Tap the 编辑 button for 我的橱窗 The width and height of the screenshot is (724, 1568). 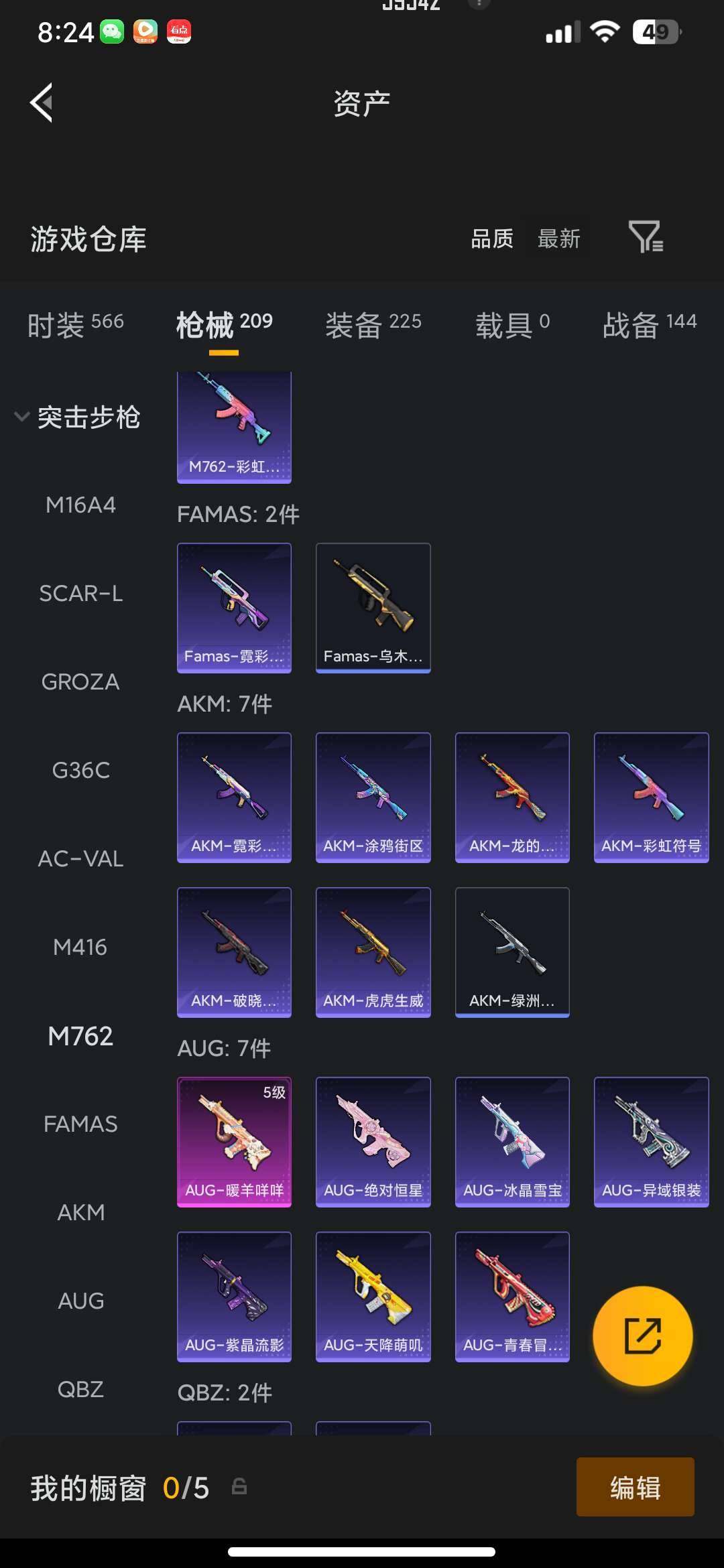pyautogui.click(x=635, y=1487)
